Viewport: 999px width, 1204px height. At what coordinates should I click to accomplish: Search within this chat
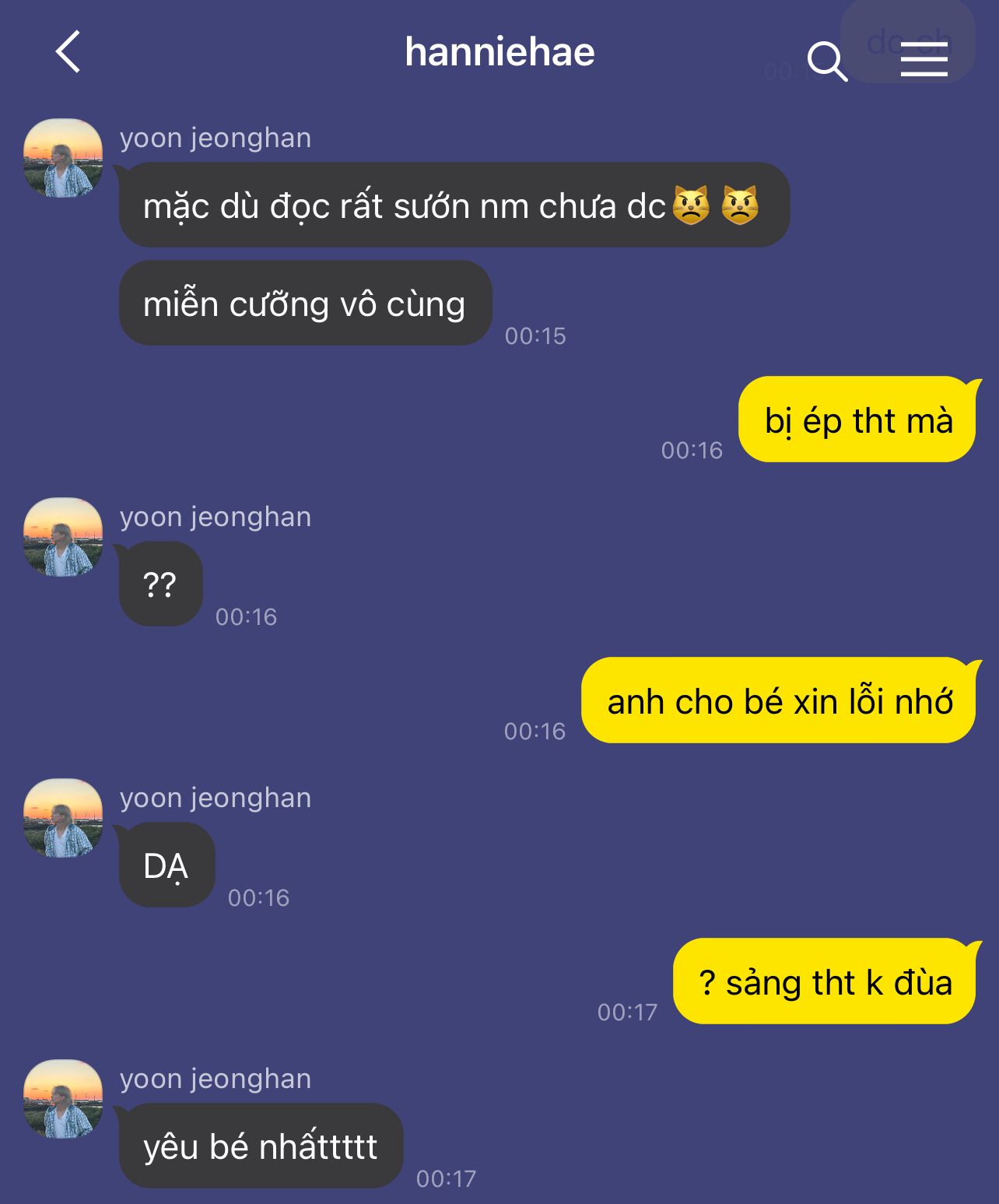(x=826, y=61)
